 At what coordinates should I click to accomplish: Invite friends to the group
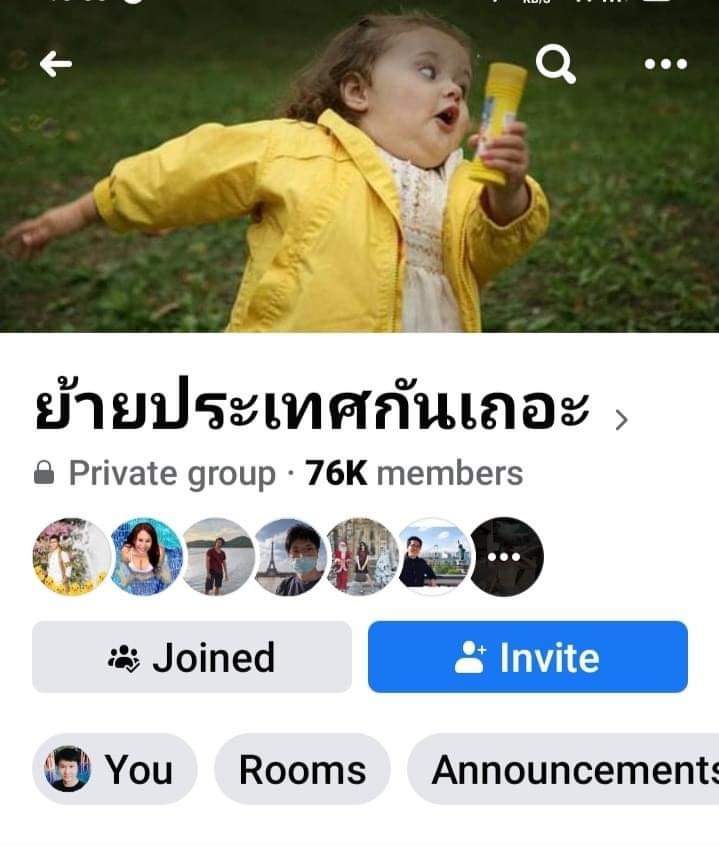tap(527, 657)
